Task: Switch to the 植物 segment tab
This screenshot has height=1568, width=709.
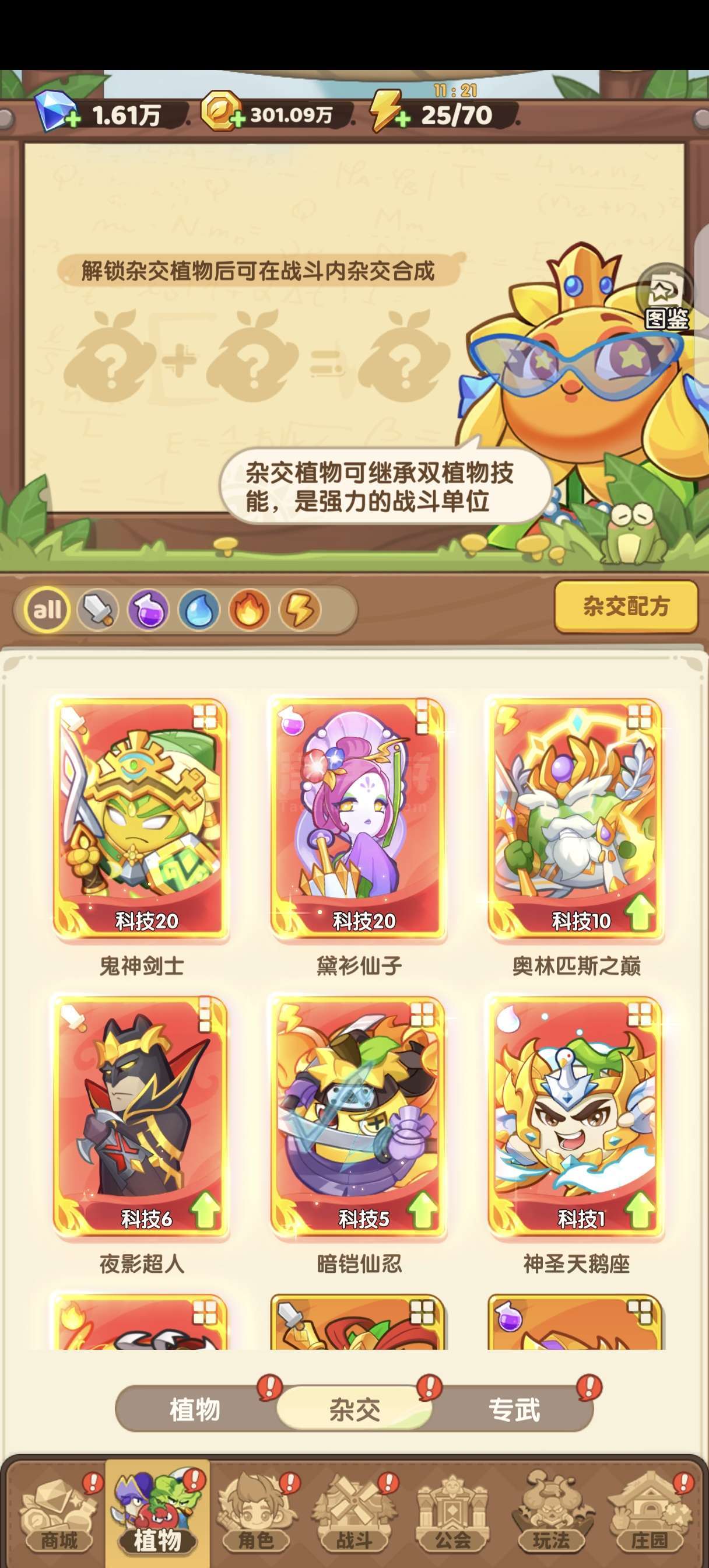Action: click(x=195, y=1410)
